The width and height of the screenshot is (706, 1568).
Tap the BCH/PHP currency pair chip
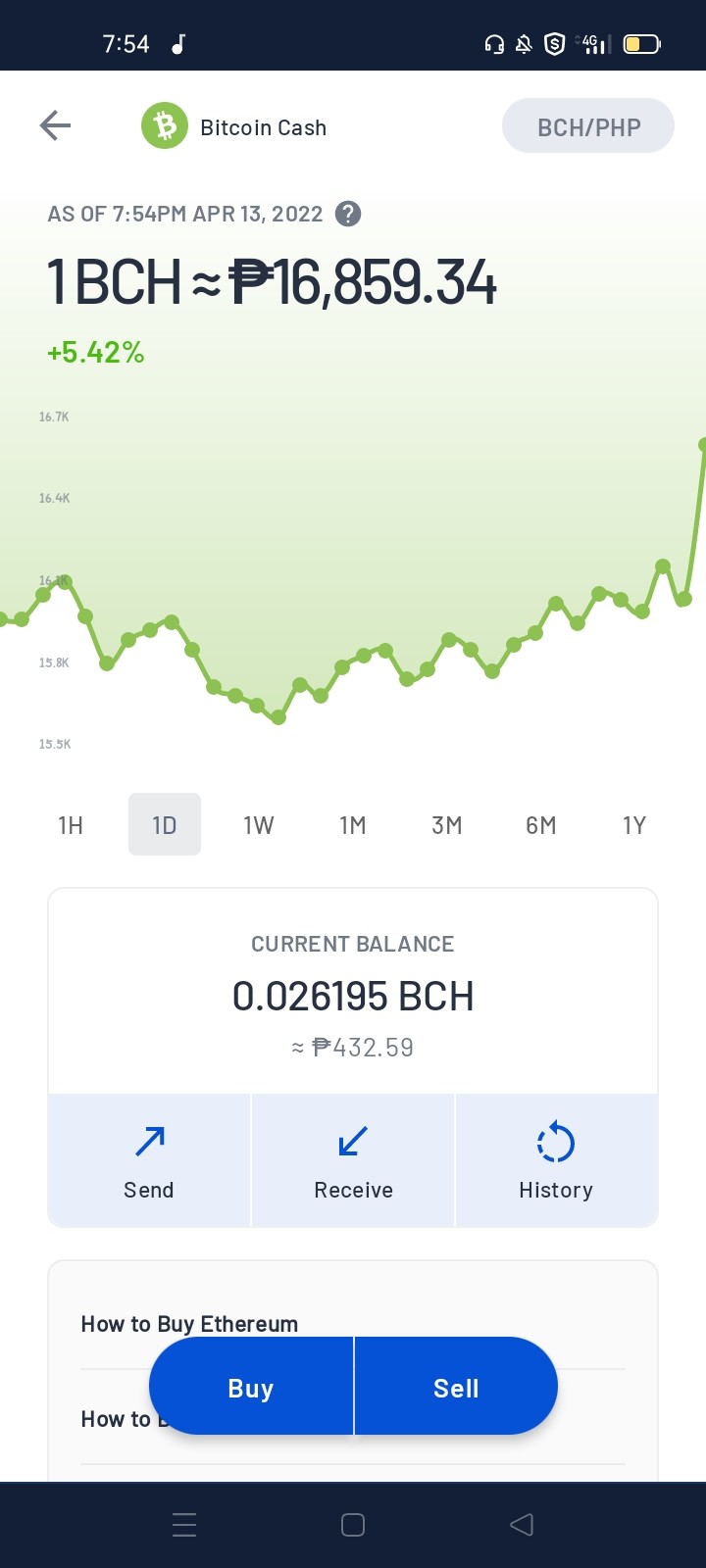(x=588, y=126)
